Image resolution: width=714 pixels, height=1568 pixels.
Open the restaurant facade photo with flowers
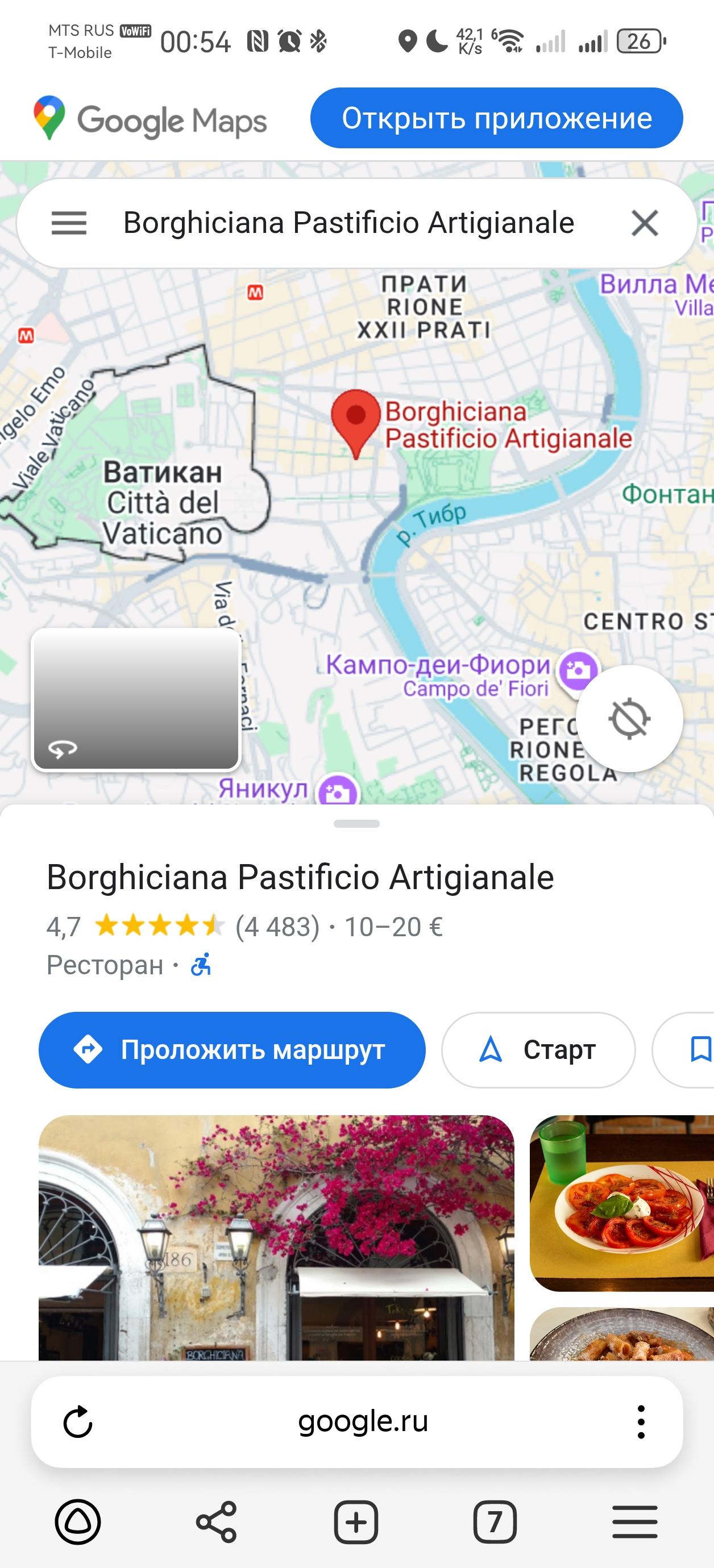[x=276, y=1237]
